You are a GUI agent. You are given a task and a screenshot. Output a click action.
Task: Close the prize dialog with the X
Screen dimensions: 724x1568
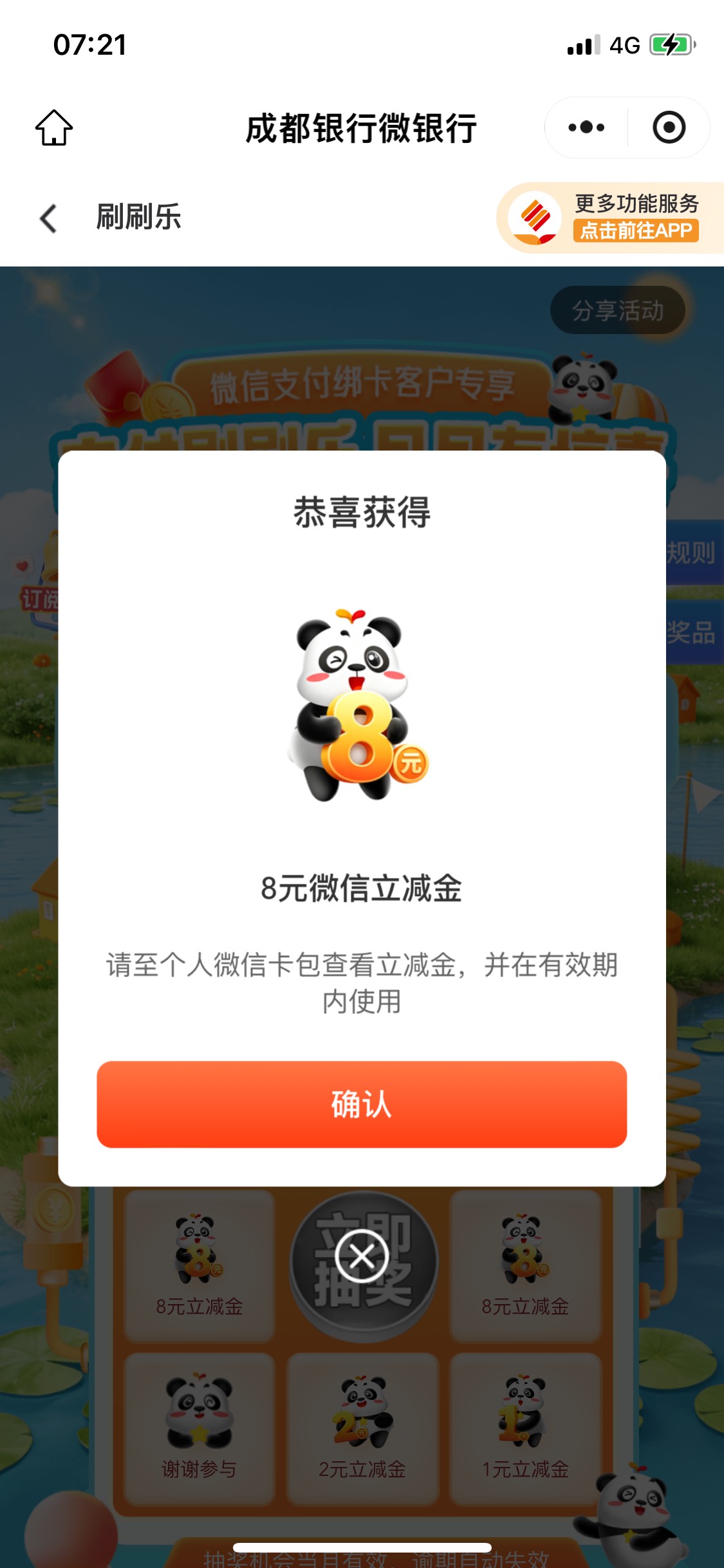point(362,1256)
